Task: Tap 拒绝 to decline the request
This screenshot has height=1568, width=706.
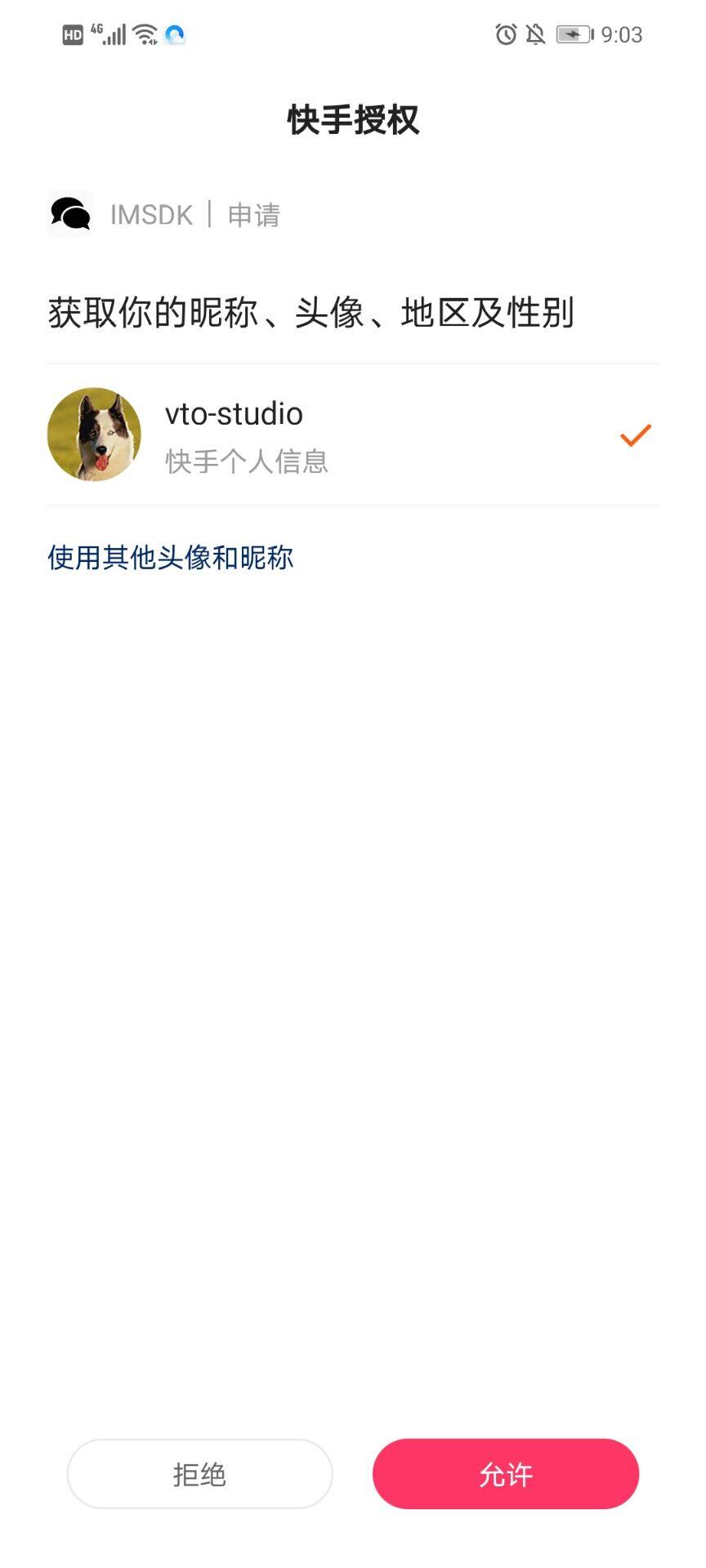Action: tap(199, 1474)
